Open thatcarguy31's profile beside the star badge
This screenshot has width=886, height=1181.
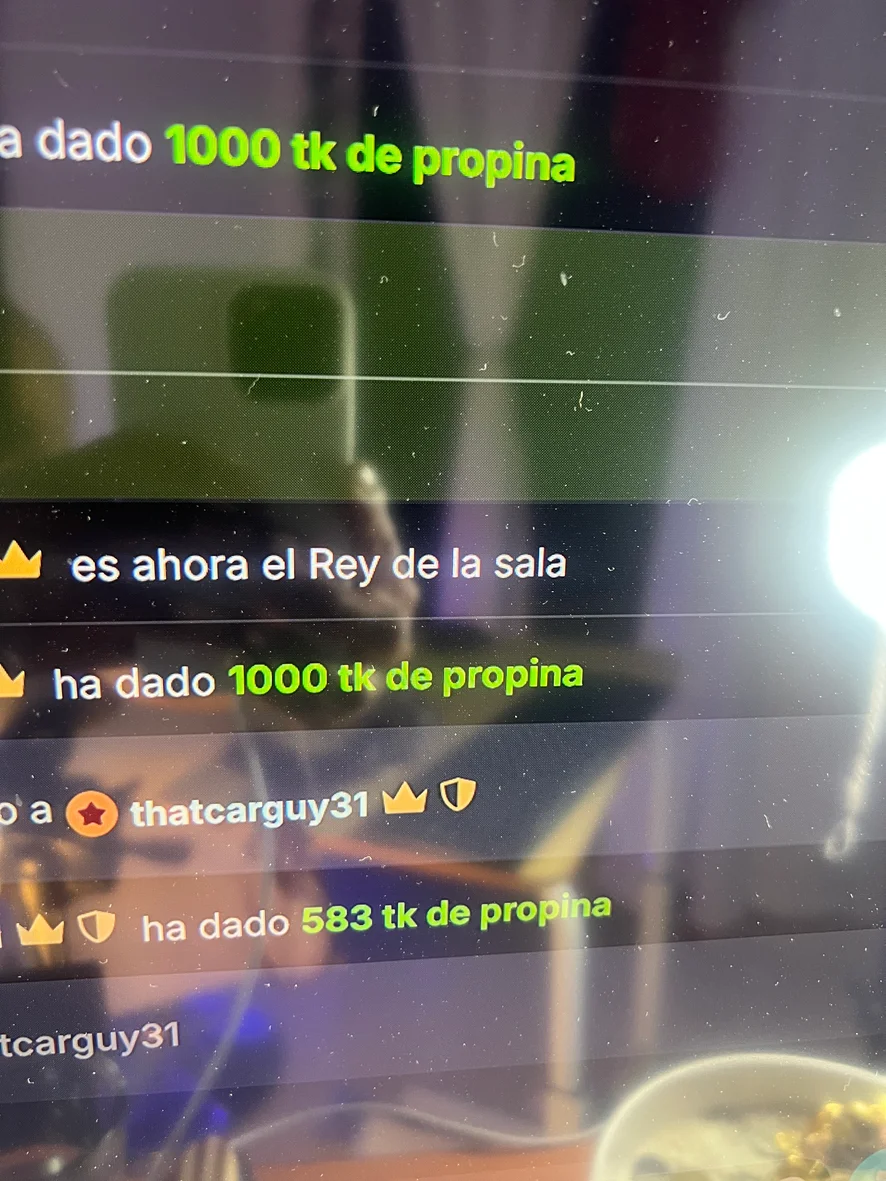click(250, 808)
